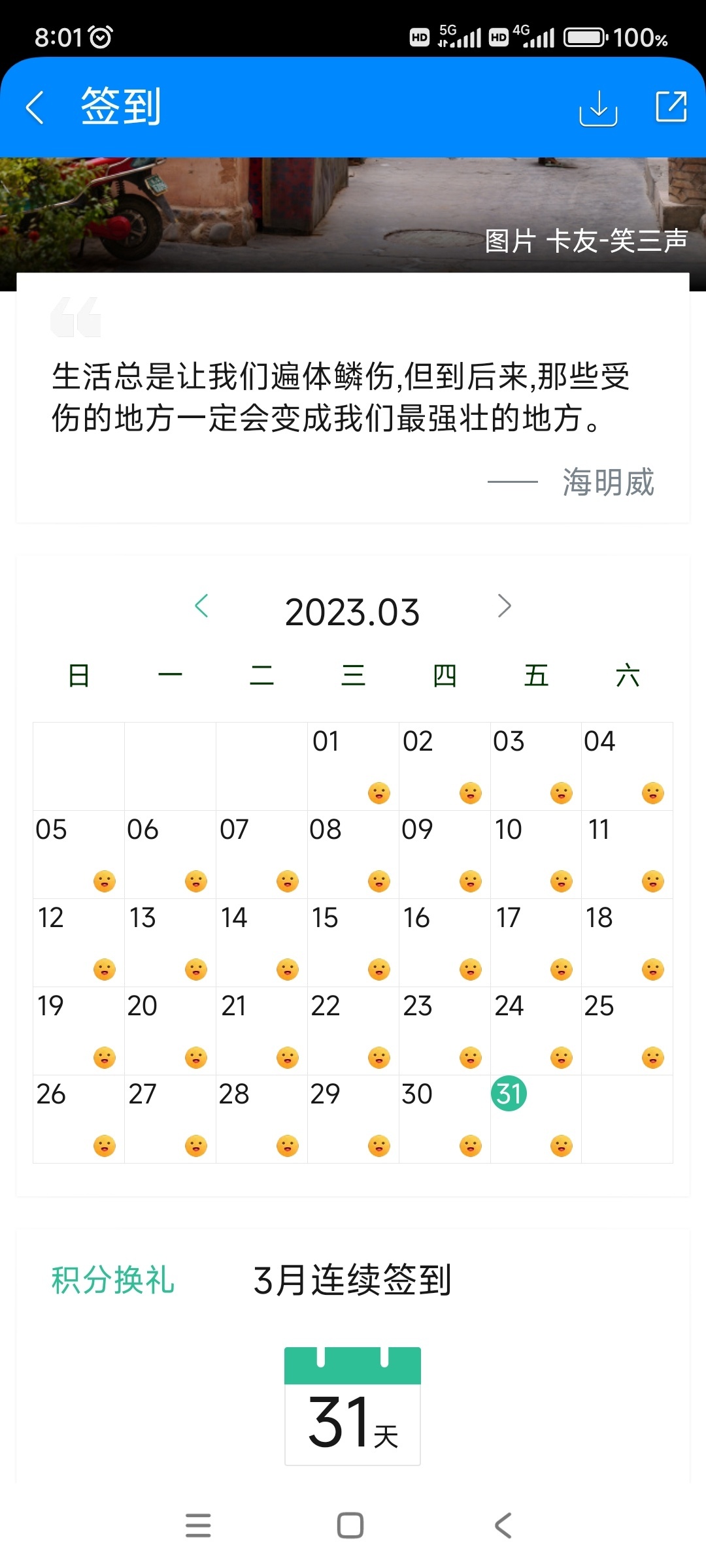Go to the next month in the calendar
The image size is (706, 1568).
click(504, 606)
